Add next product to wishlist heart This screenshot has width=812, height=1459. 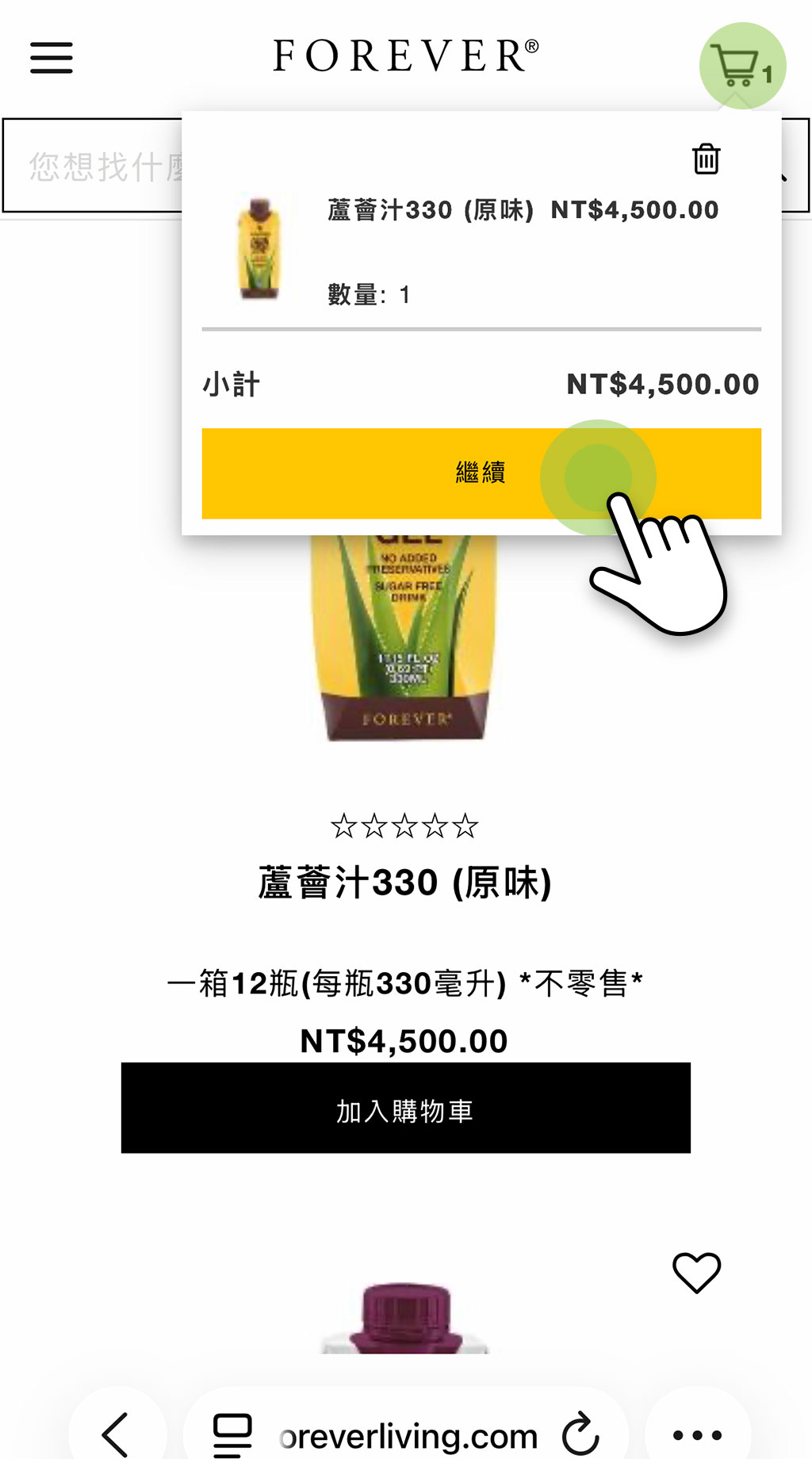[696, 1272]
